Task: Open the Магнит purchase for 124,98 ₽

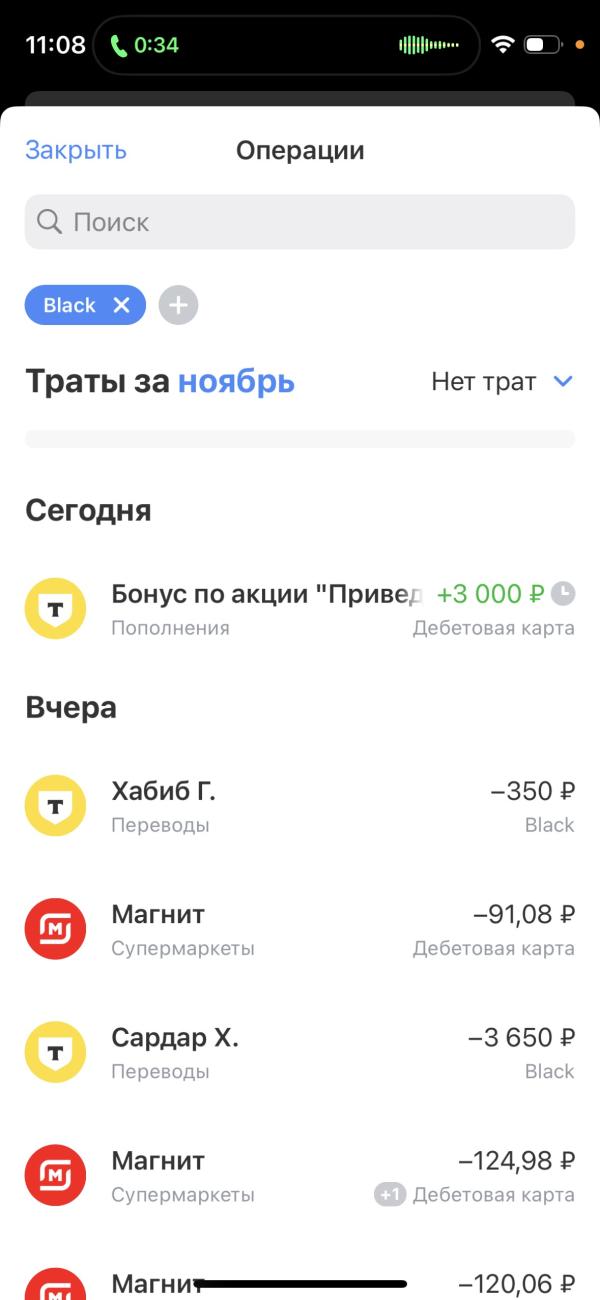Action: point(300,1175)
